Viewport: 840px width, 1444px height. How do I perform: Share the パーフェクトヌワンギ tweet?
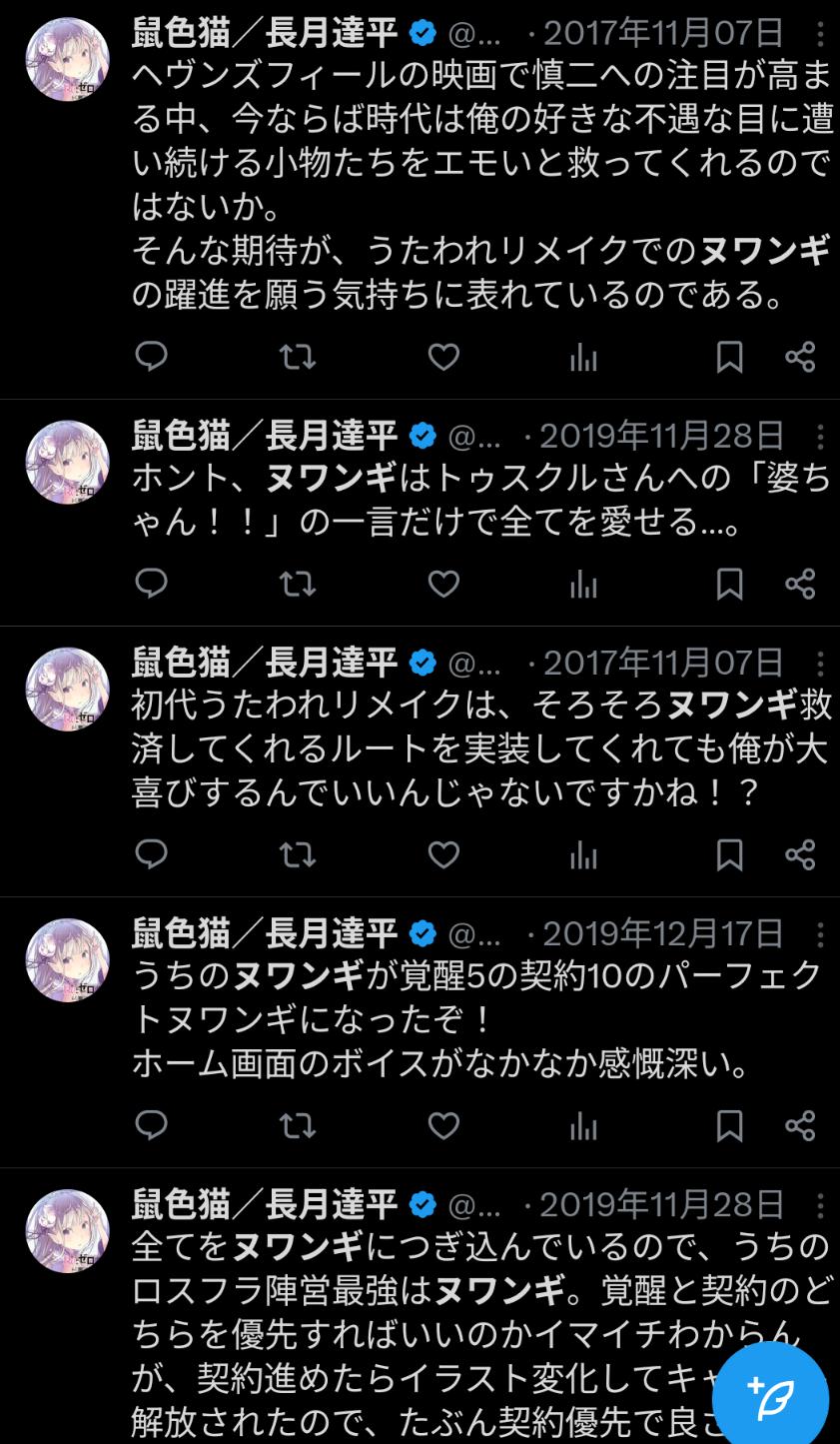pos(800,1126)
